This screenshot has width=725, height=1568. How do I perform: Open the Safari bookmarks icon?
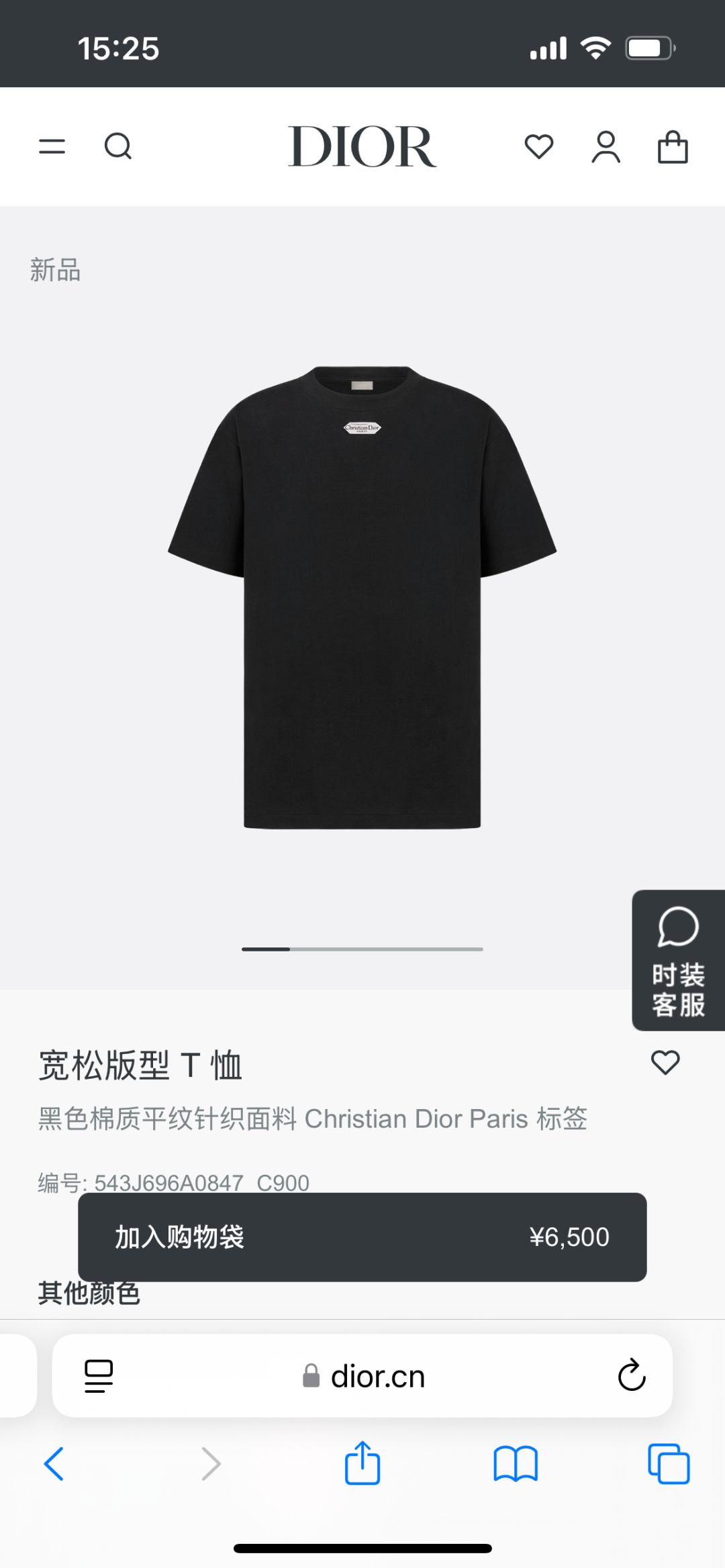pos(515,1464)
